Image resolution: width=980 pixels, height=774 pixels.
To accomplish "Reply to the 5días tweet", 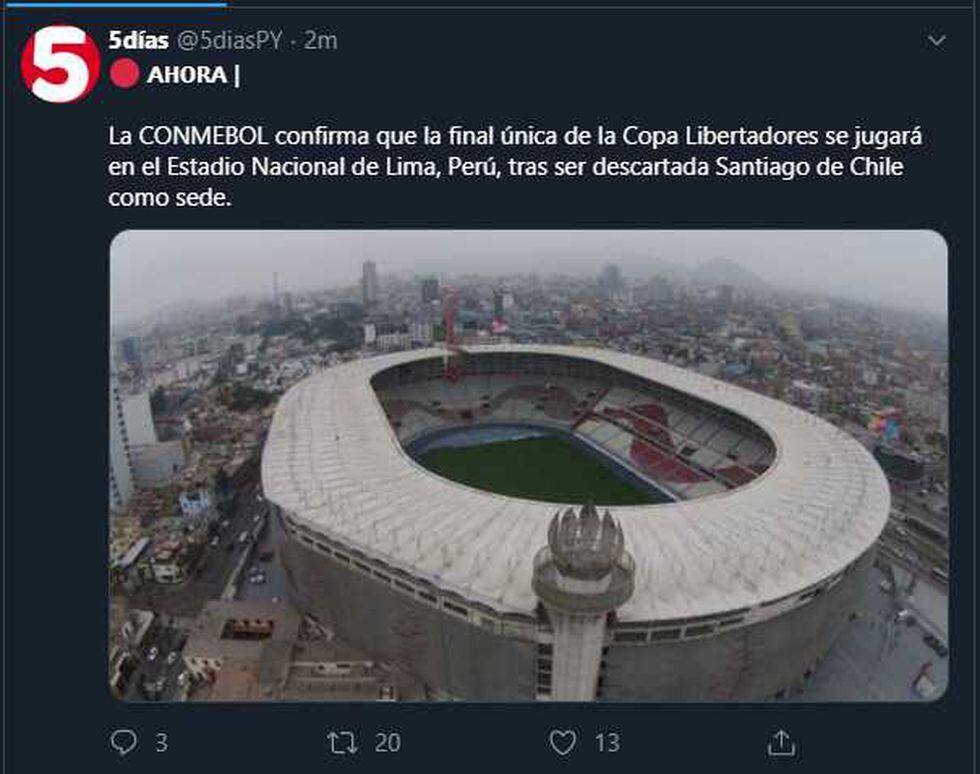I will [x=124, y=742].
